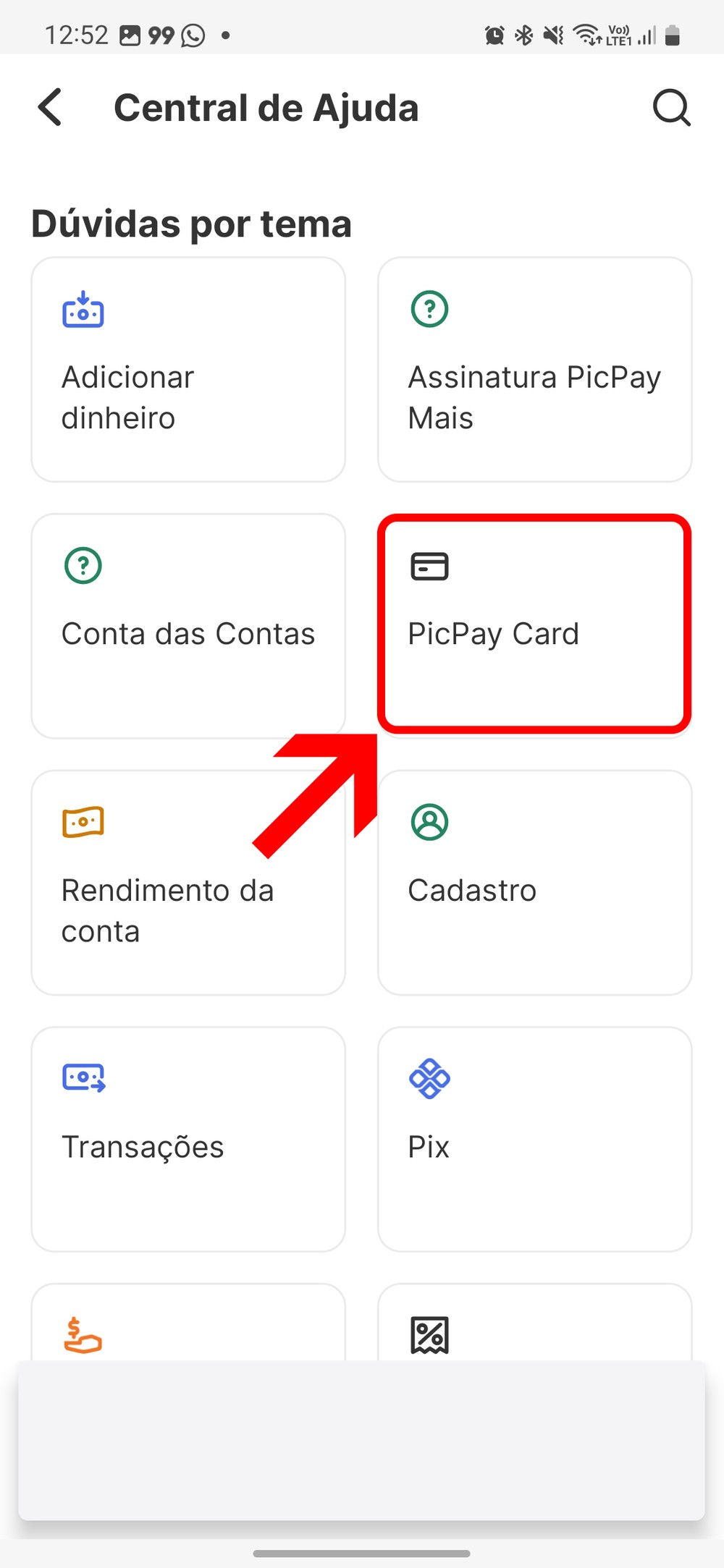Choose the Transações topic
Viewport: 724px width, 1568px height.
(188, 1139)
